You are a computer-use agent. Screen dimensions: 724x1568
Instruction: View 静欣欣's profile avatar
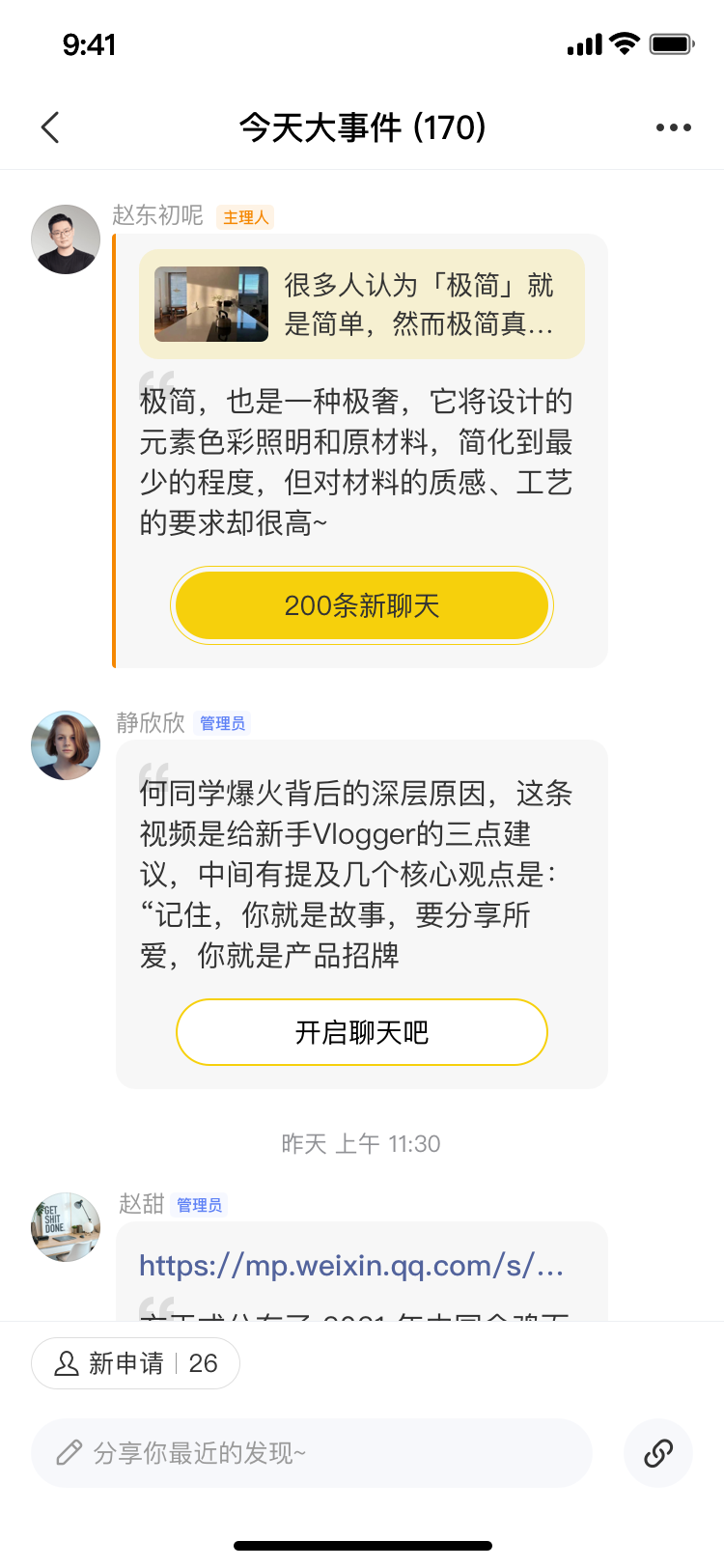[66, 745]
